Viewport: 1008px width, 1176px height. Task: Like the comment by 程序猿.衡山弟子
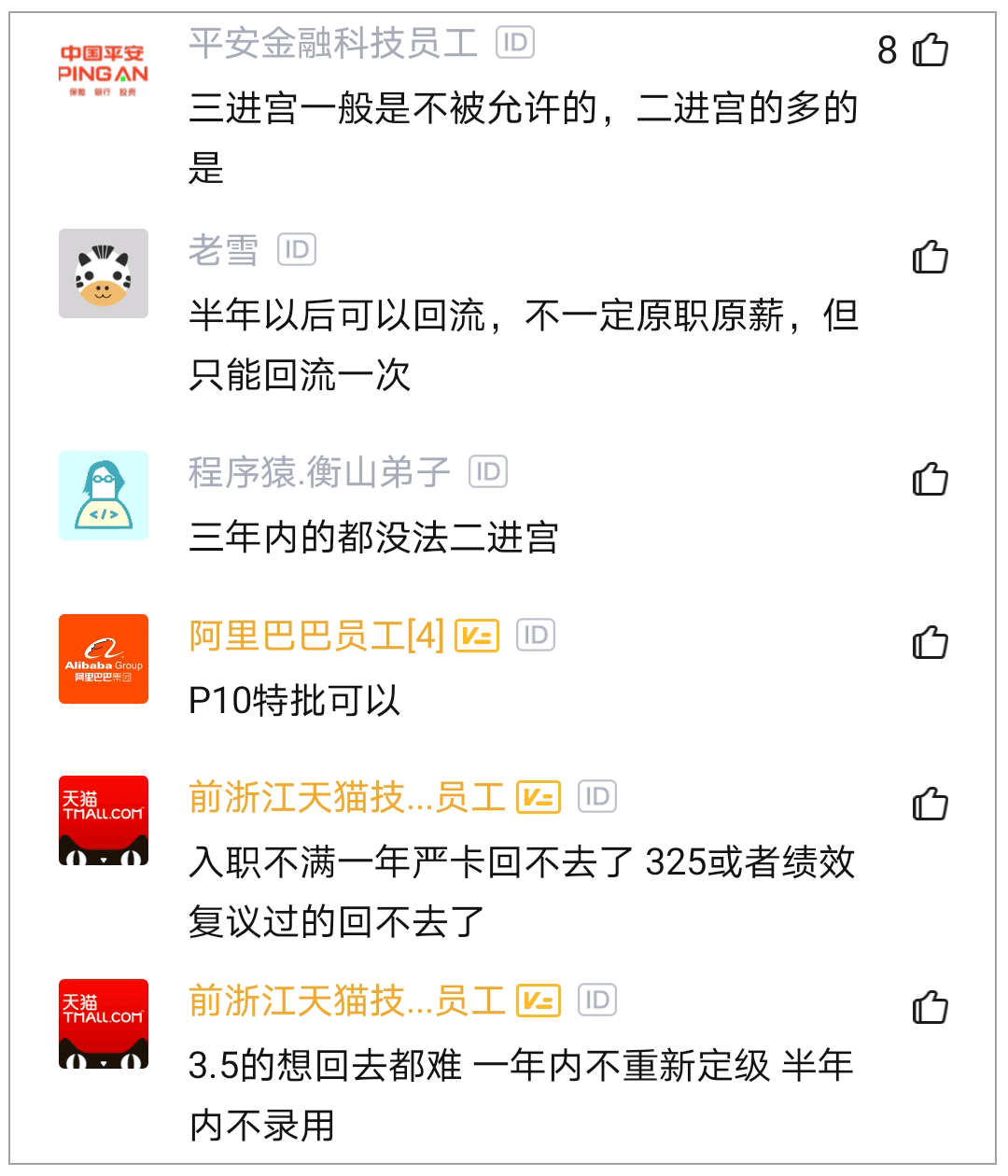tap(930, 479)
